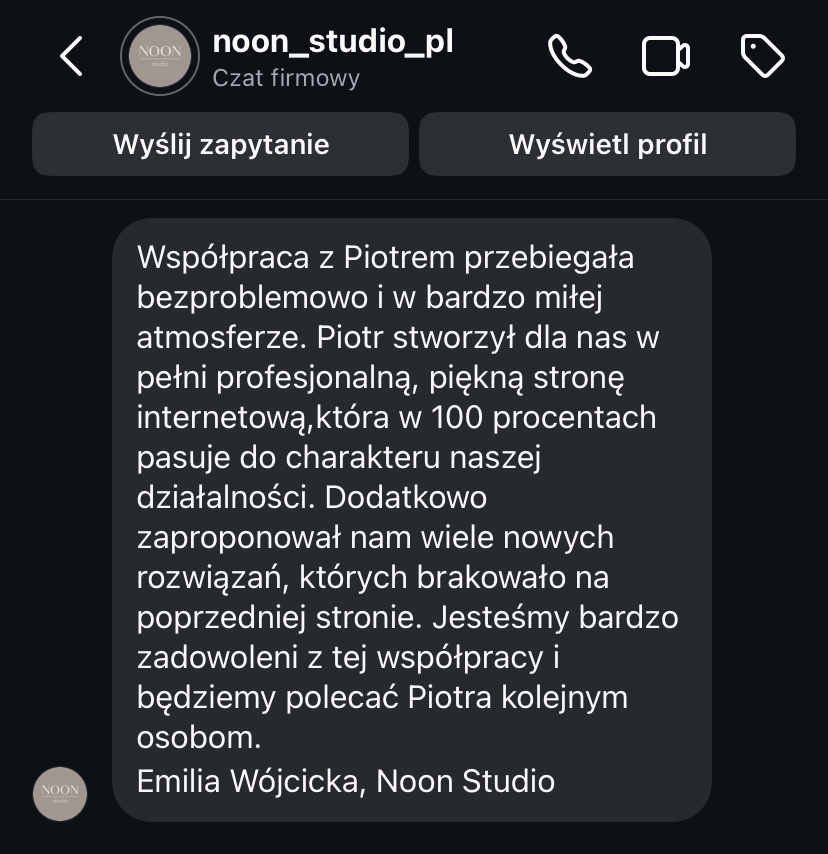Tap the Wyślij zapytanie button
This screenshot has width=828, height=854.
pos(221,144)
